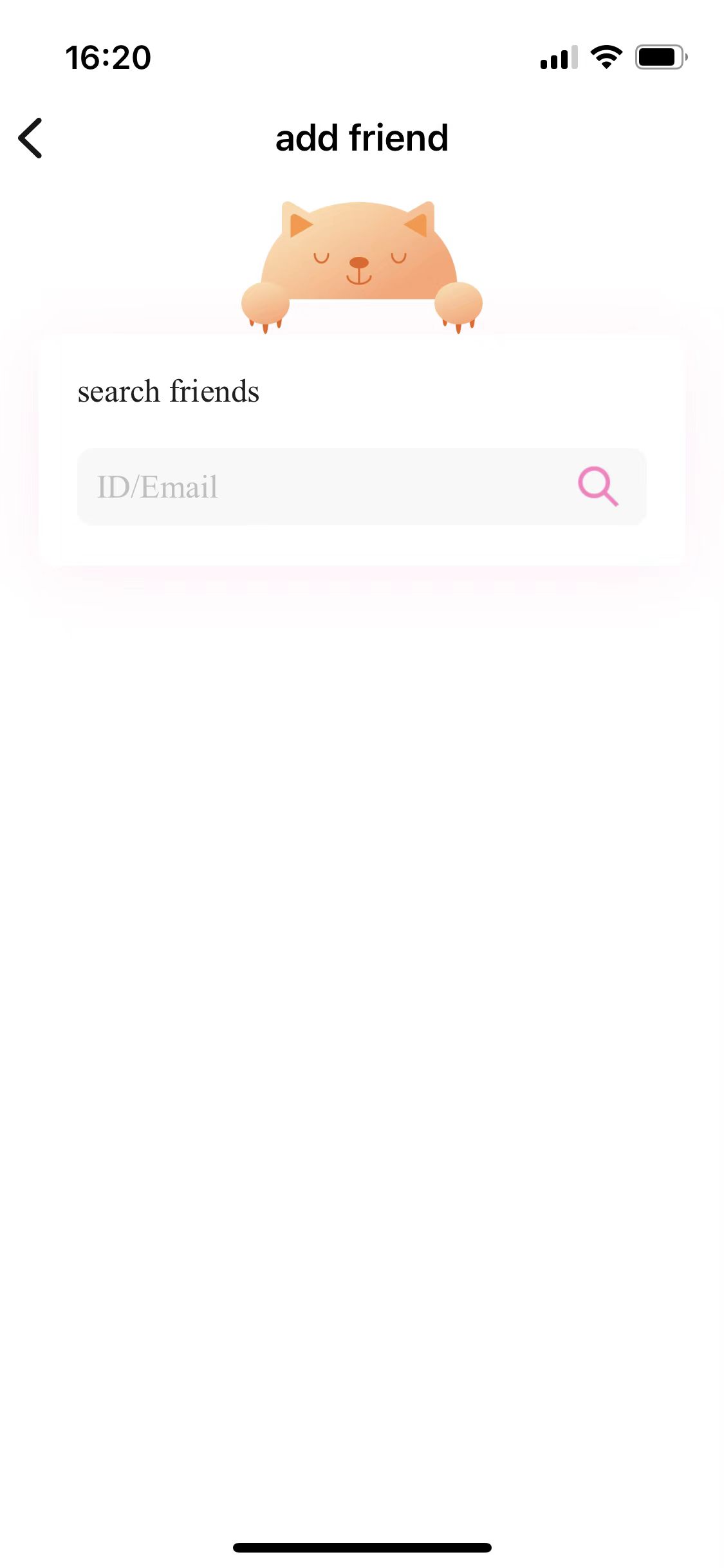724x1568 pixels.
Task: Tap the pink magnifier search icon
Action: (x=598, y=486)
